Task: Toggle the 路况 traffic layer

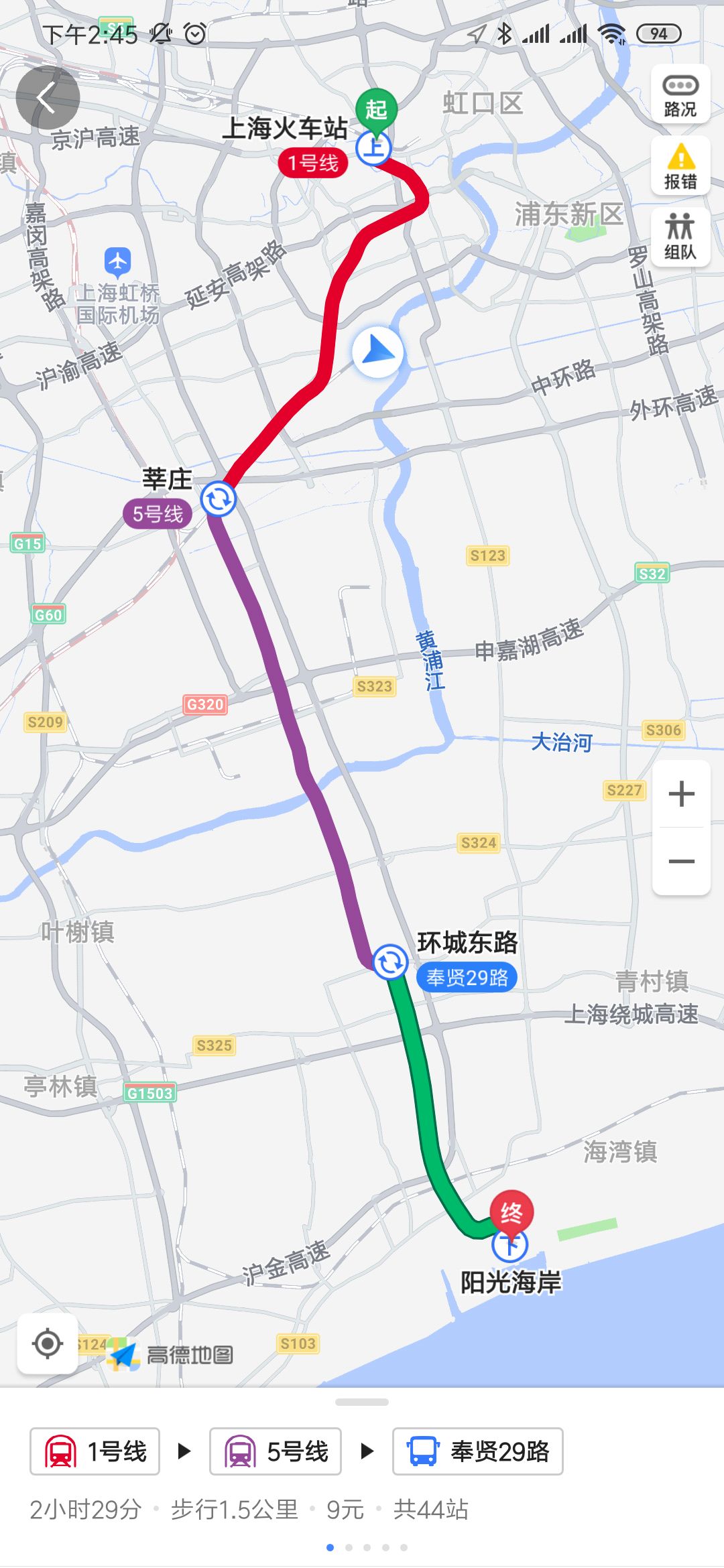Action: [680, 94]
